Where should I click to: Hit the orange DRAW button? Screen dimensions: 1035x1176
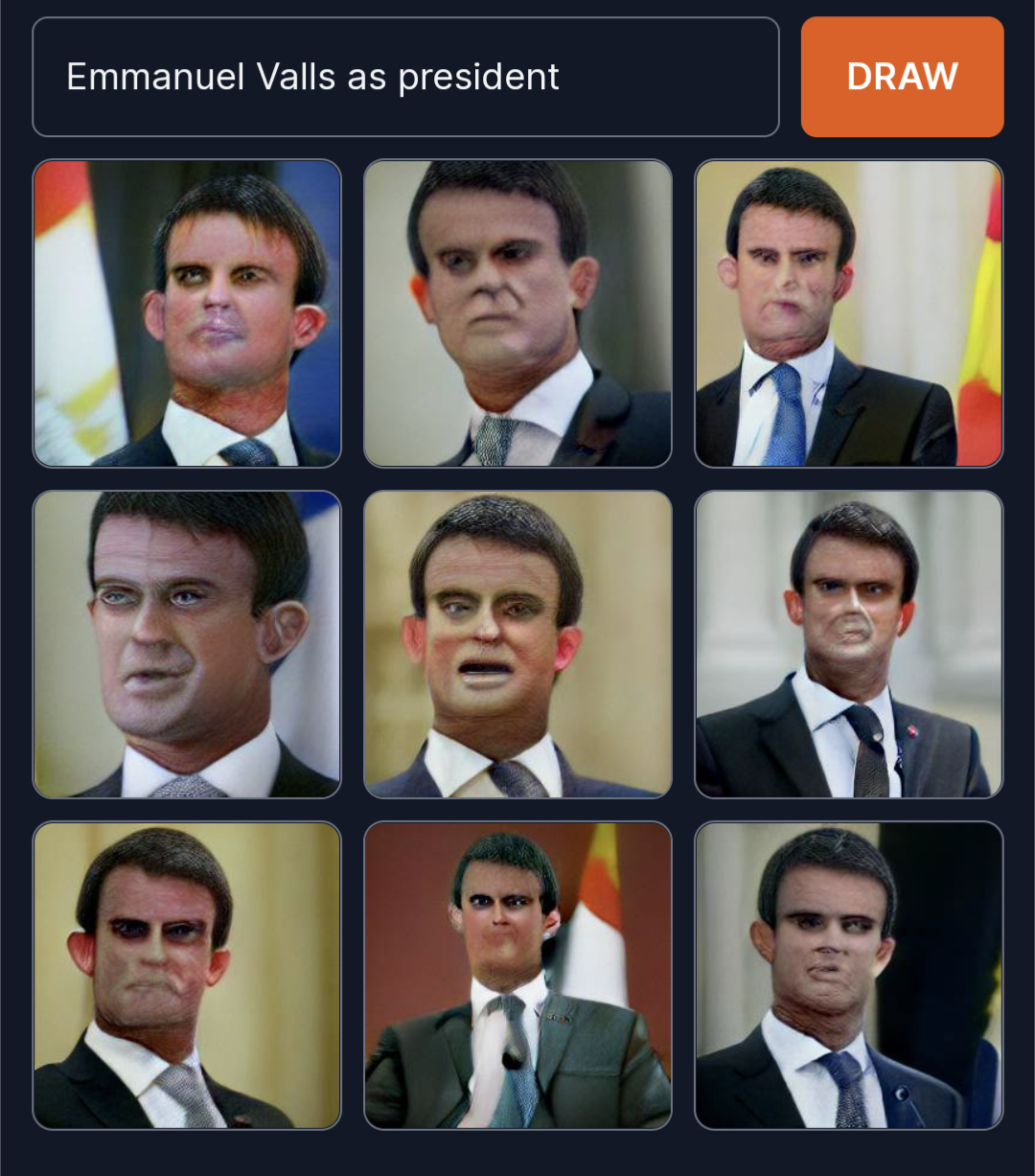[x=902, y=77]
